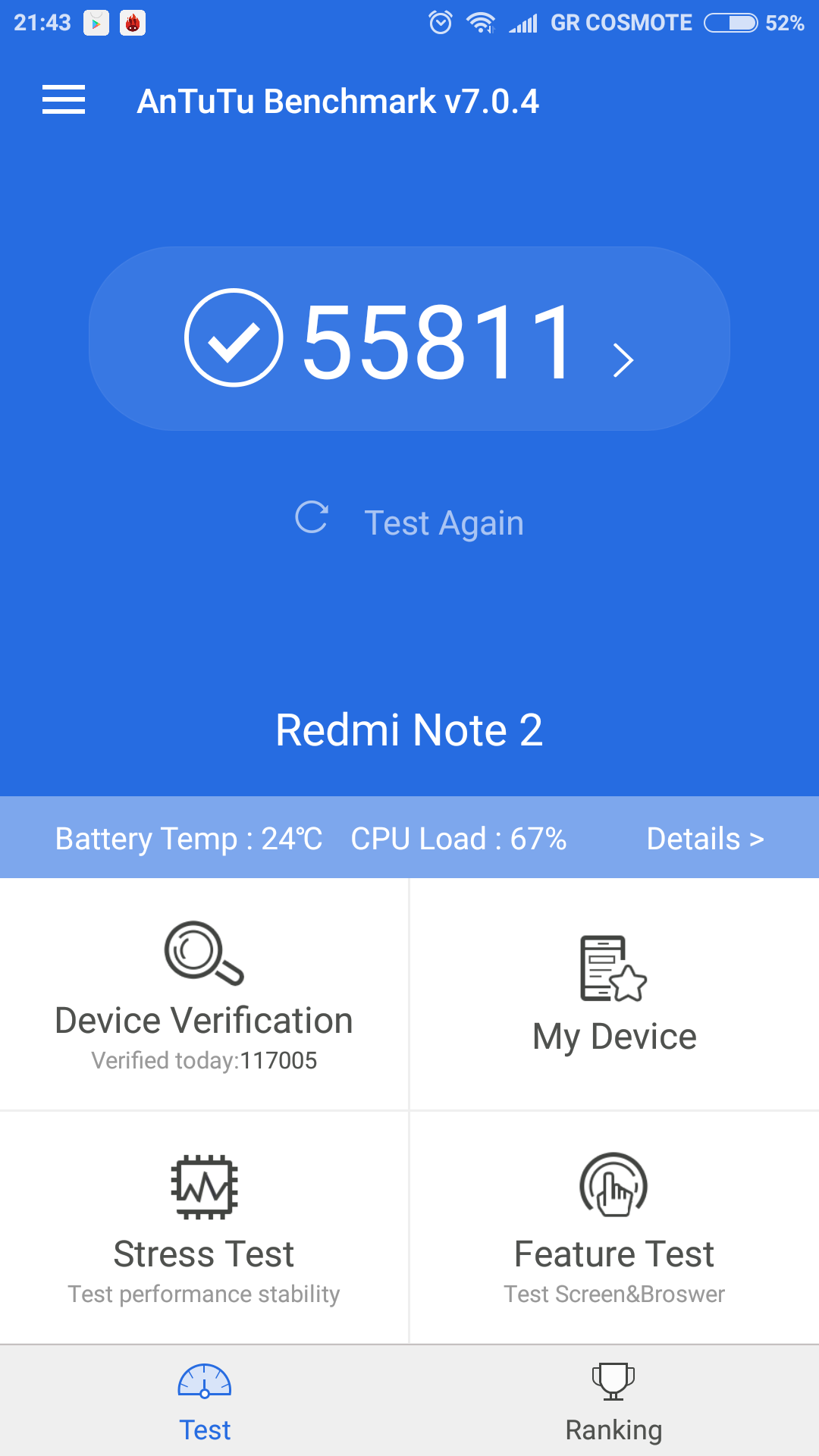This screenshot has width=819, height=1456.
Task: Open Feature Test for screen and browser
Action: click(x=614, y=1227)
